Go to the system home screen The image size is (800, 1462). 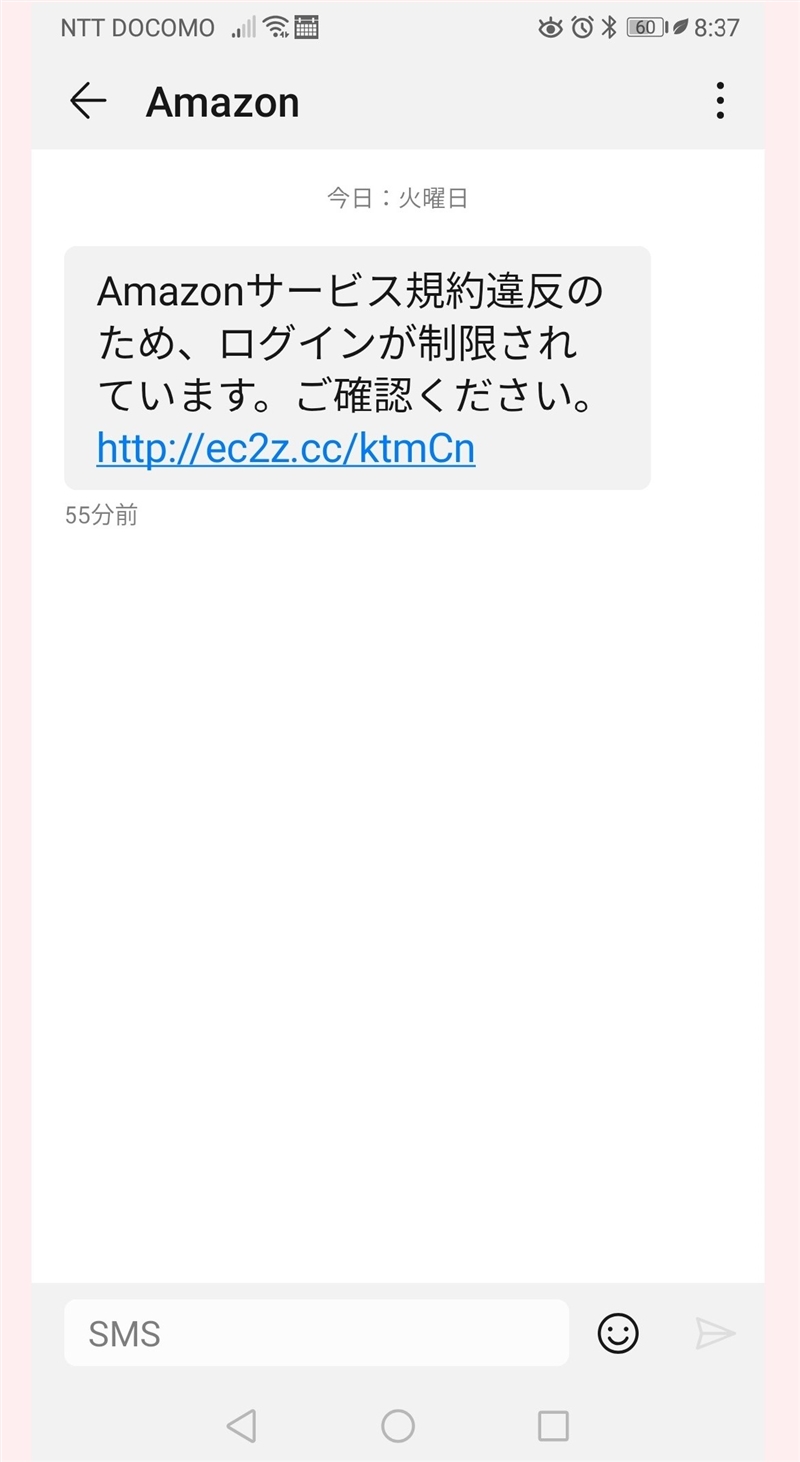pyautogui.click(x=398, y=1425)
